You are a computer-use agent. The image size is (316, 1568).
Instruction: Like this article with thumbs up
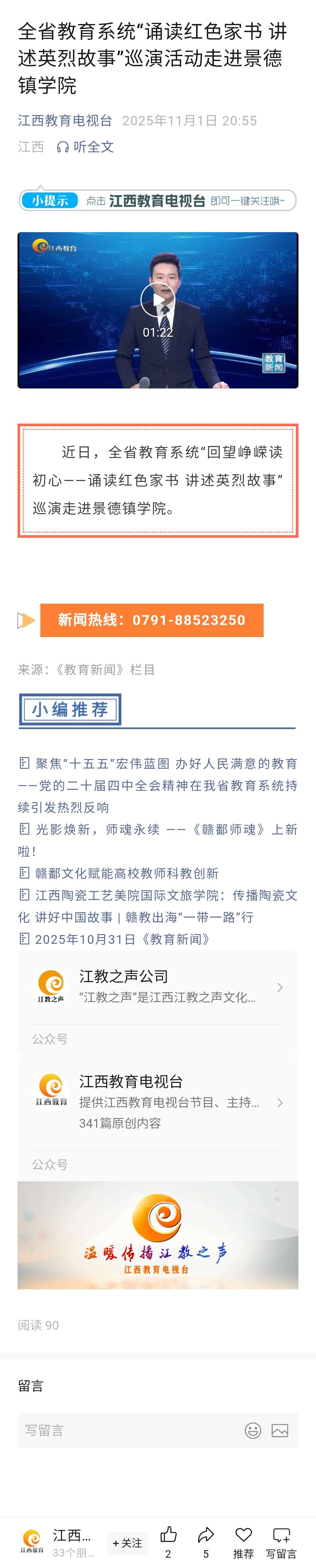point(169,1535)
